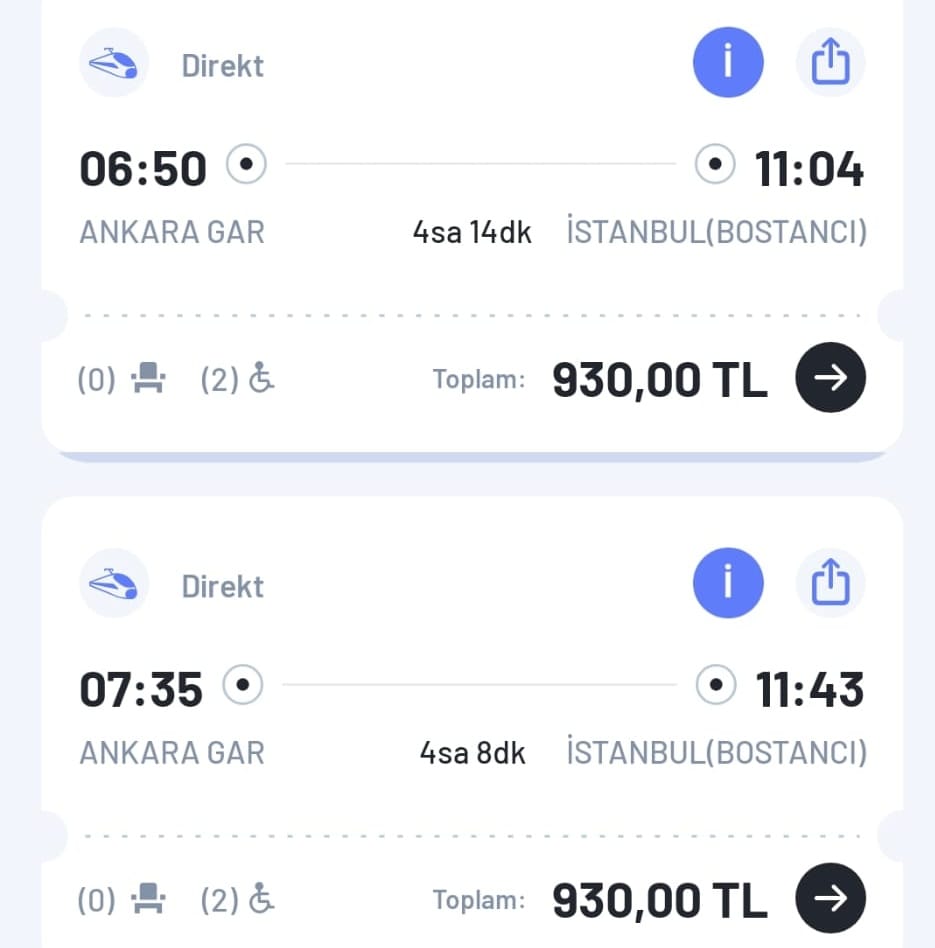The width and height of the screenshot is (935, 948).
Task: Click the train icon on the 06:50 journey
Action: point(113,62)
